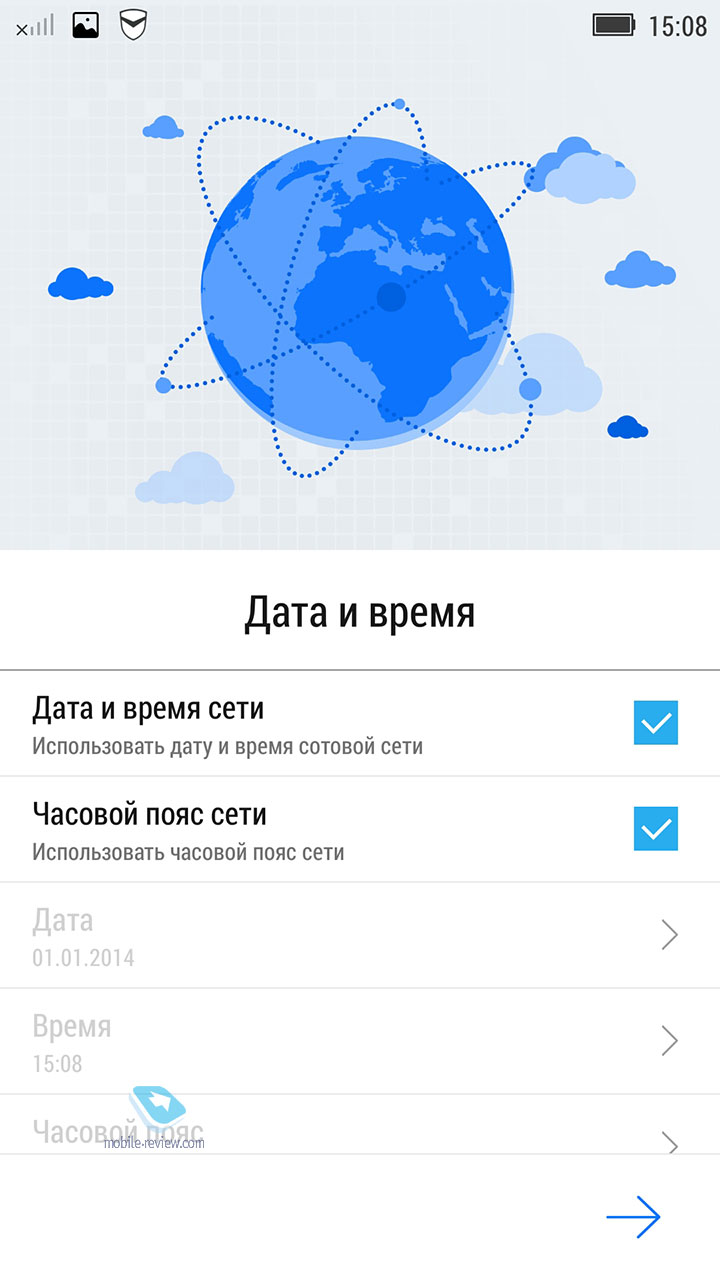Tap the next arrow to continue setup
720x1280 pixels.
click(633, 1217)
